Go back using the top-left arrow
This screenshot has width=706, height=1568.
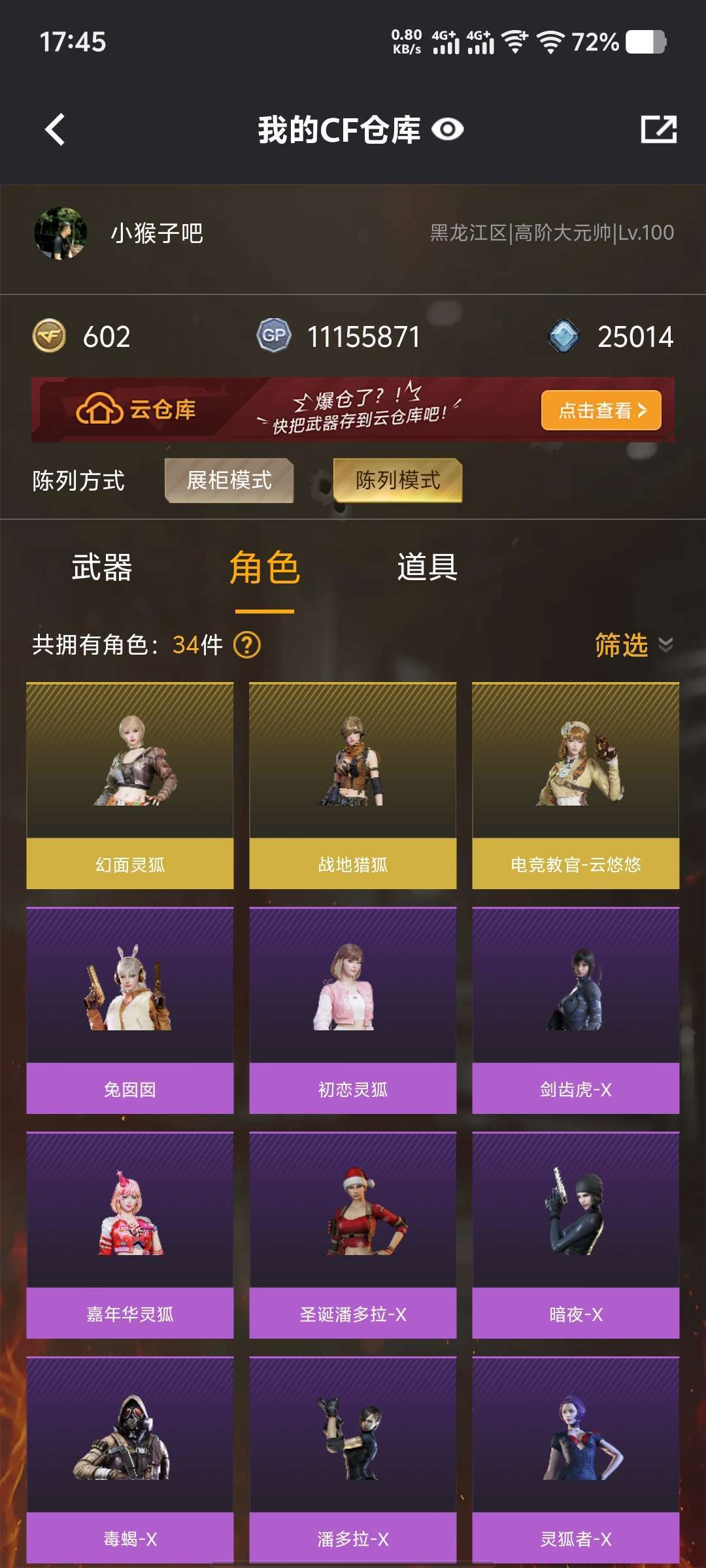[55, 129]
